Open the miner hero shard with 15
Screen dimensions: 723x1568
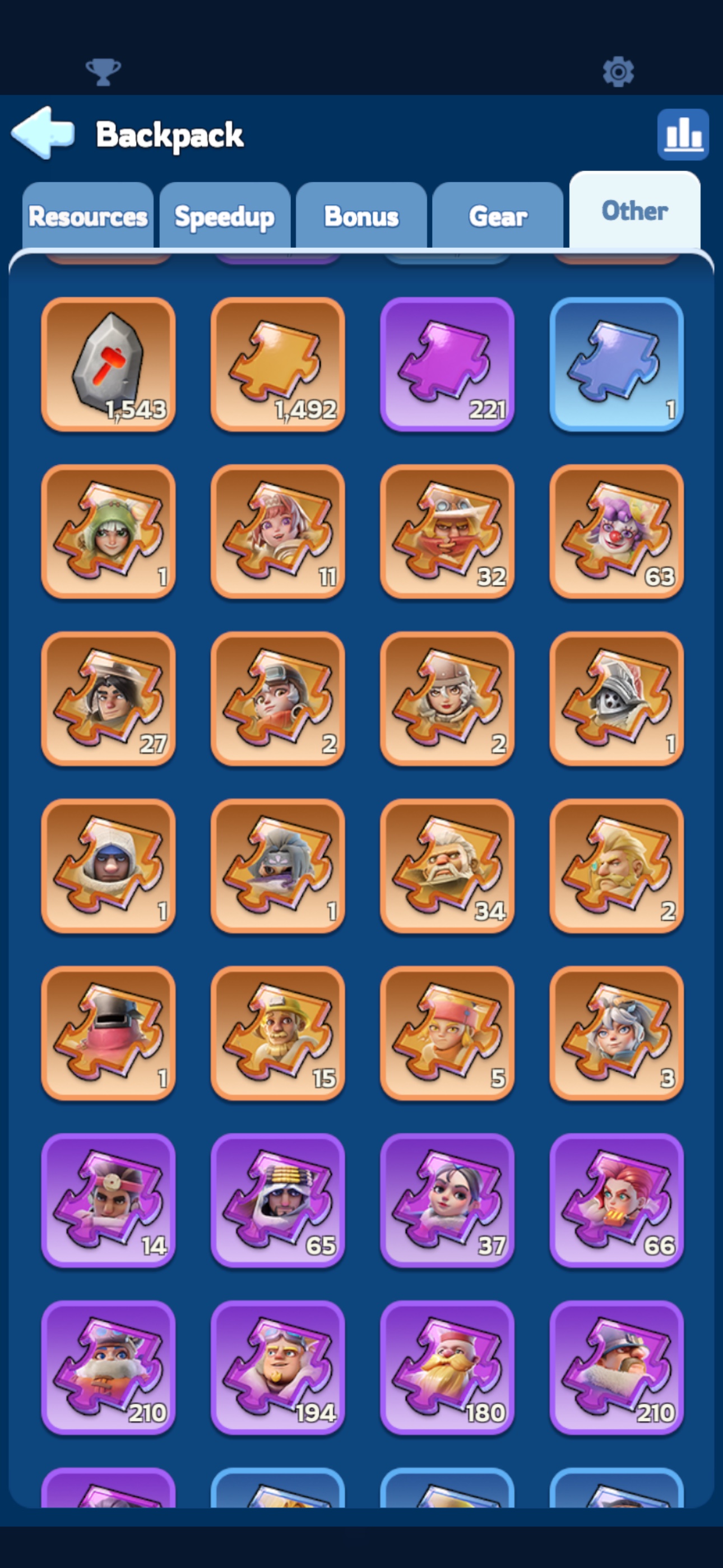[x=277, y=1033]
